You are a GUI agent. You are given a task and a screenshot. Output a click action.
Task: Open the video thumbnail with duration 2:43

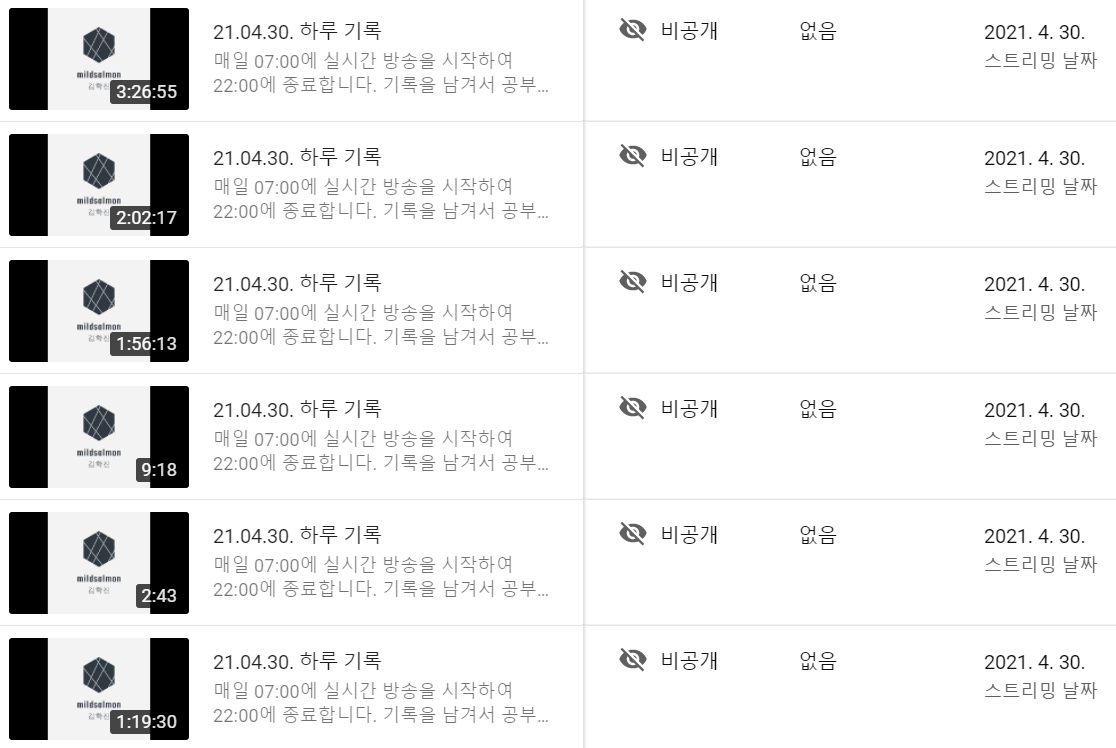[x=99, y=563]
